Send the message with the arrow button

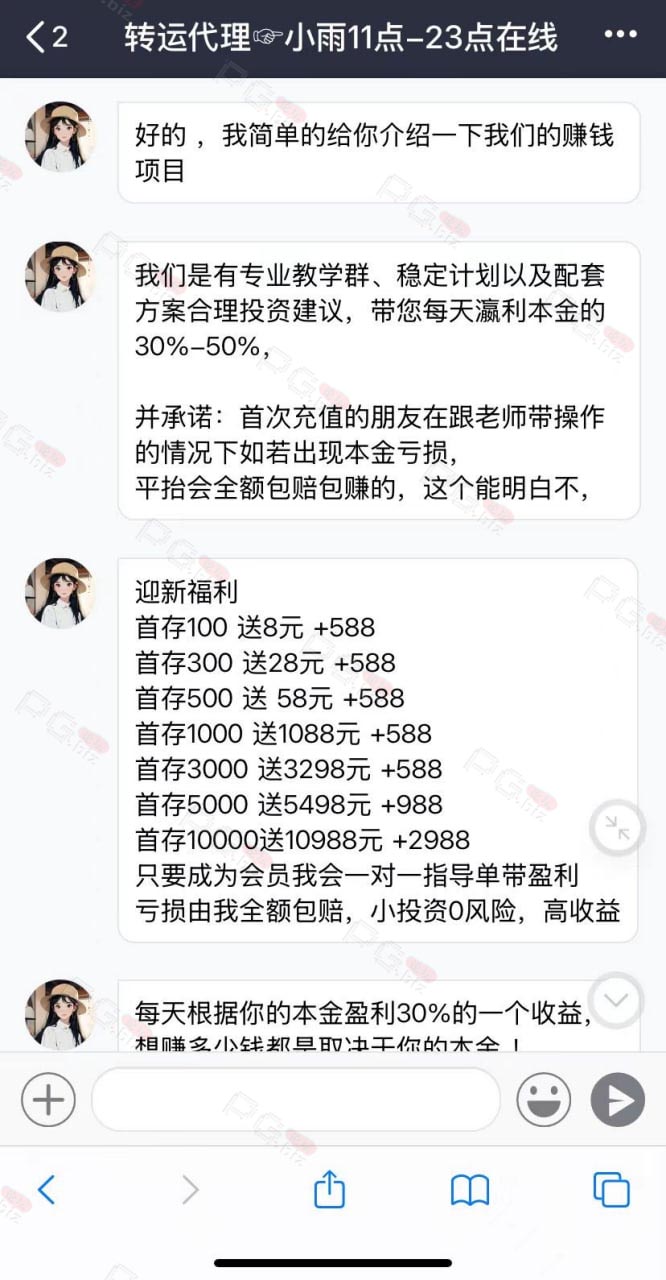click(617, 1100)
